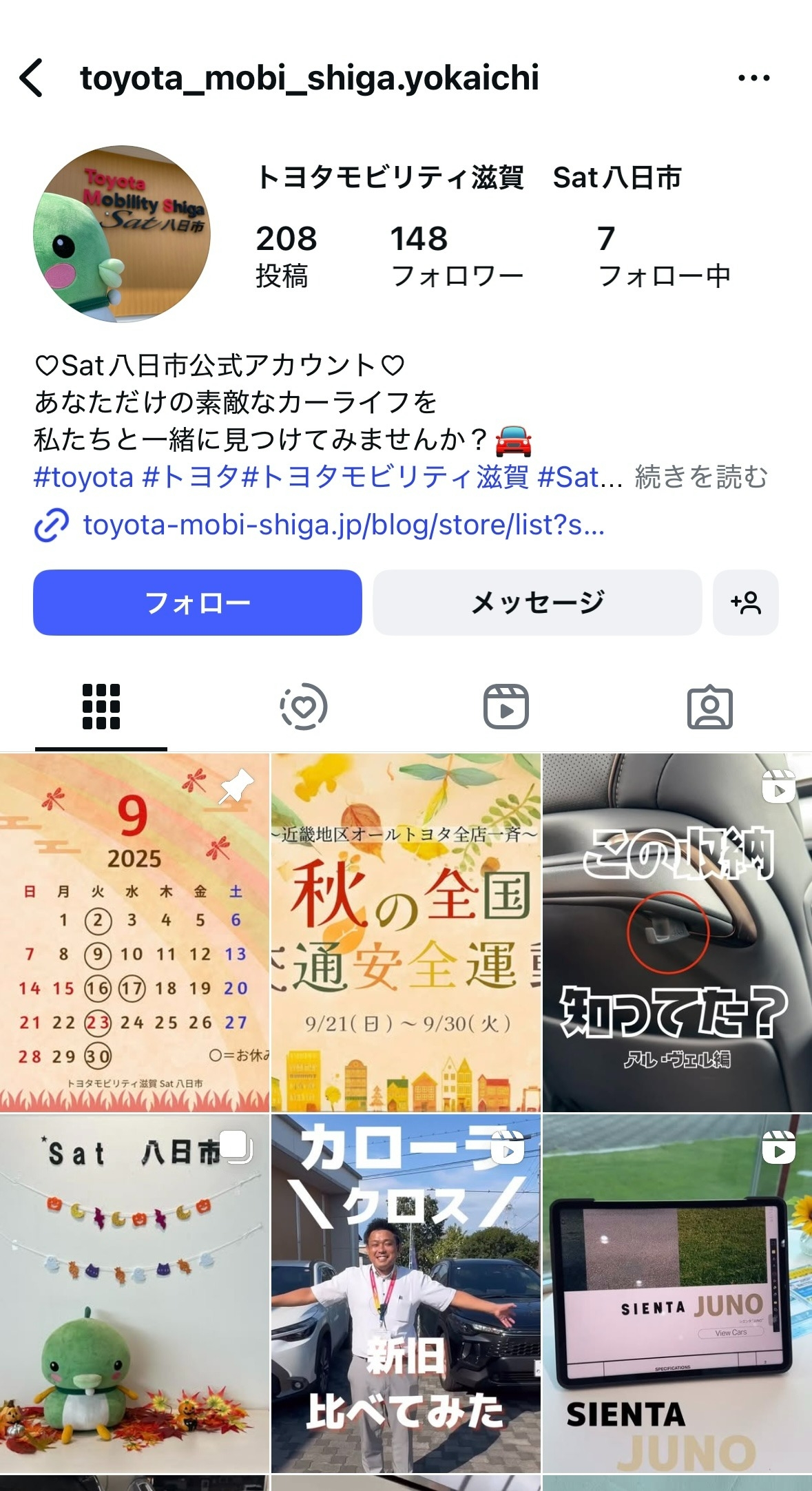The width and height of the screenshot is (812, 1491).
Task: Switch to the heart-icon tab
Action: point(304,707)
